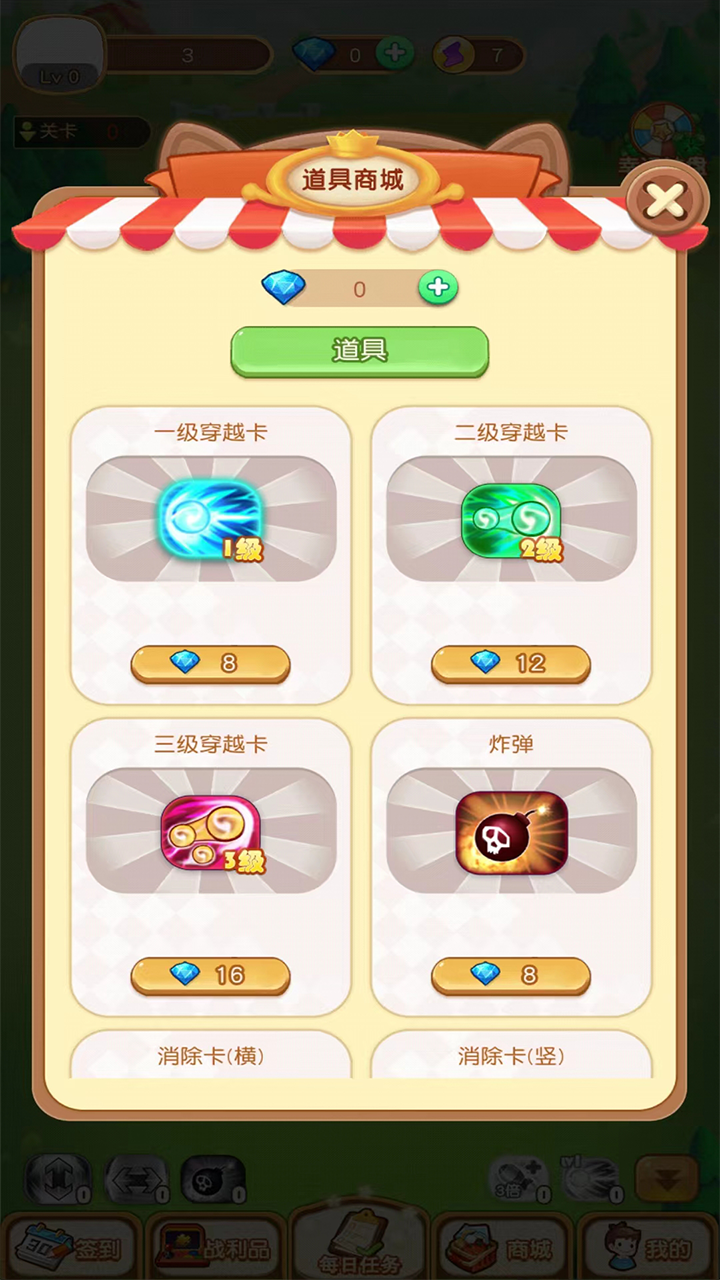Select the green level-2 穿越卡 item icon

[x=510, y=520]
